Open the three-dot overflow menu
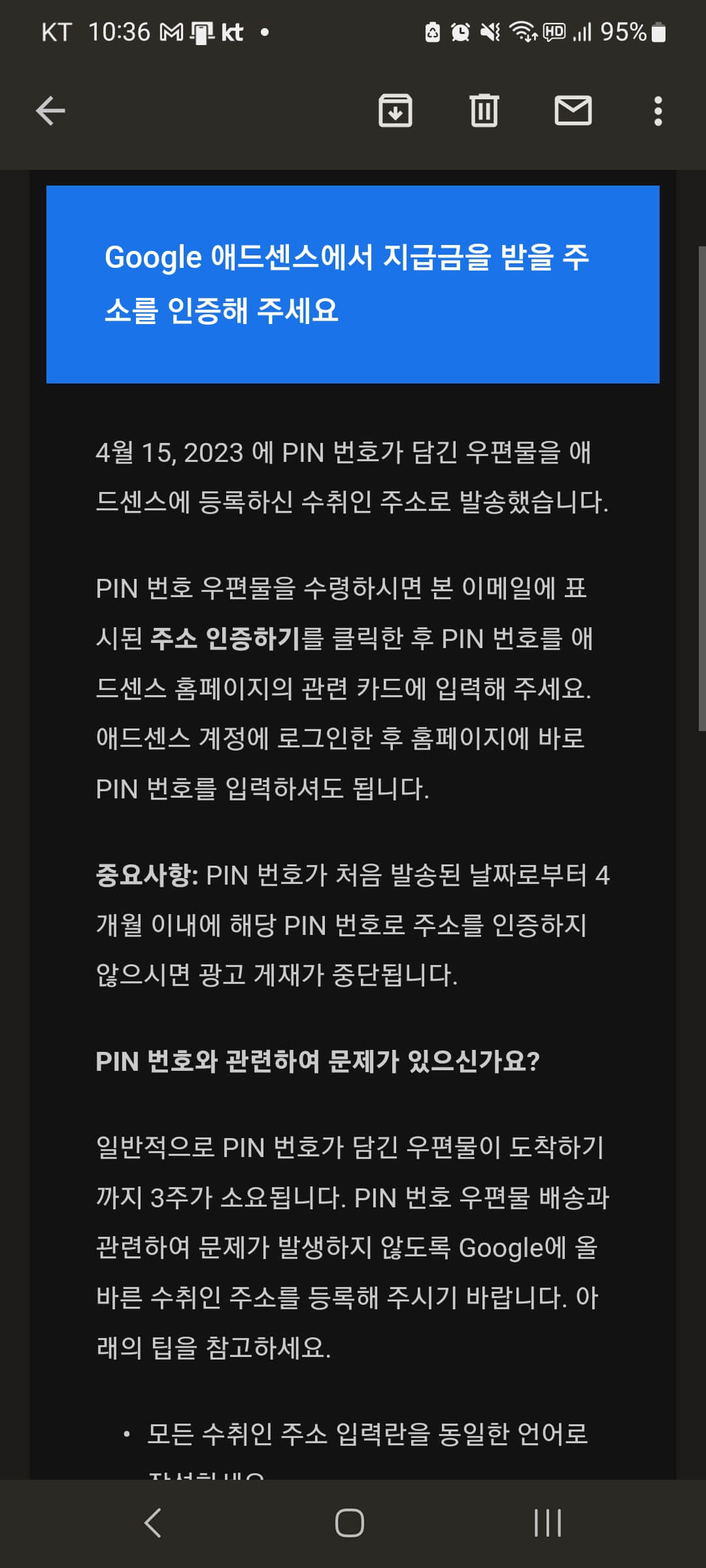 point(658,110)
